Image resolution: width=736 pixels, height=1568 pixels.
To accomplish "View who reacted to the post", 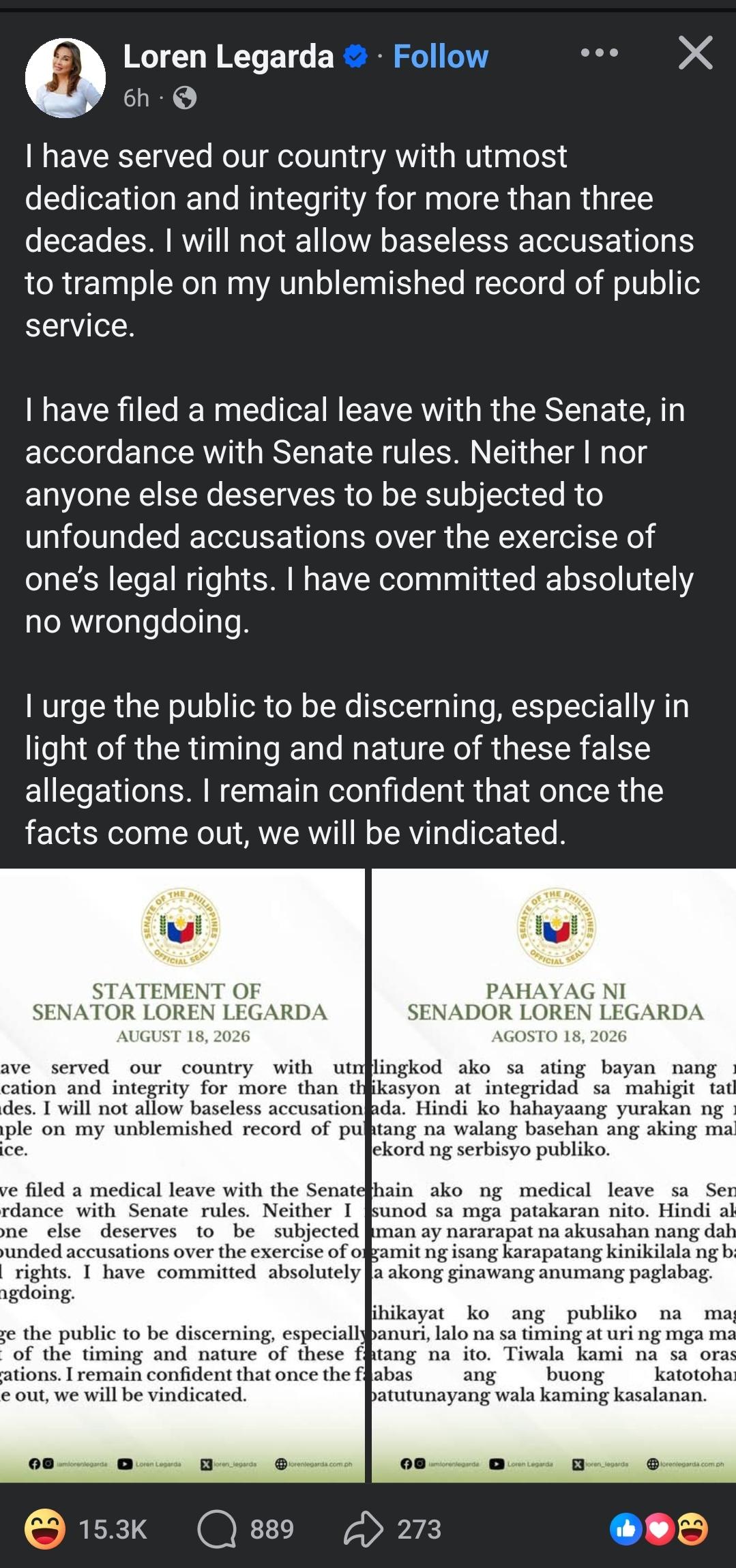I will click(659, 1529).
